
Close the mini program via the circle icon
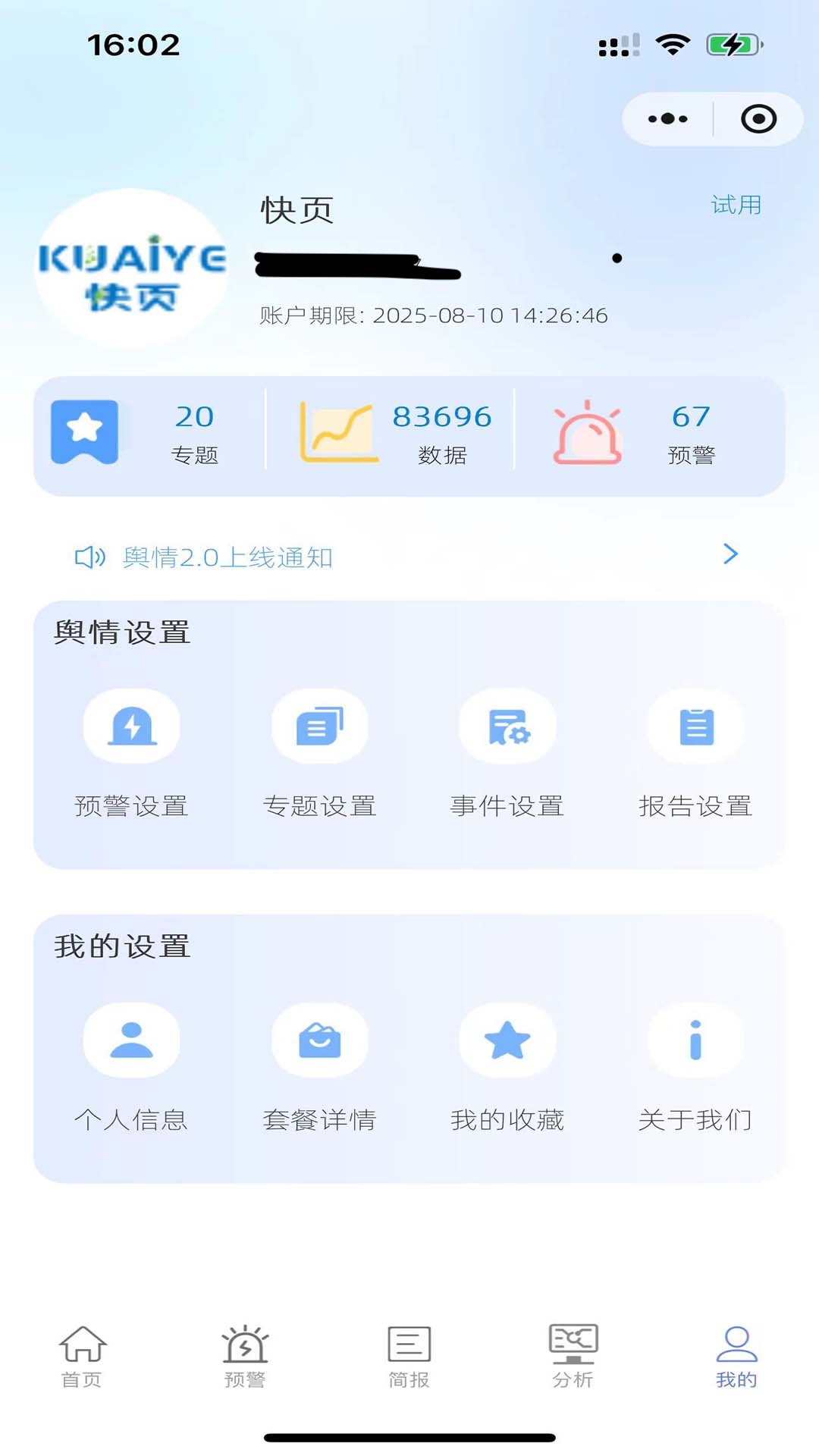(x=758, y=119)
